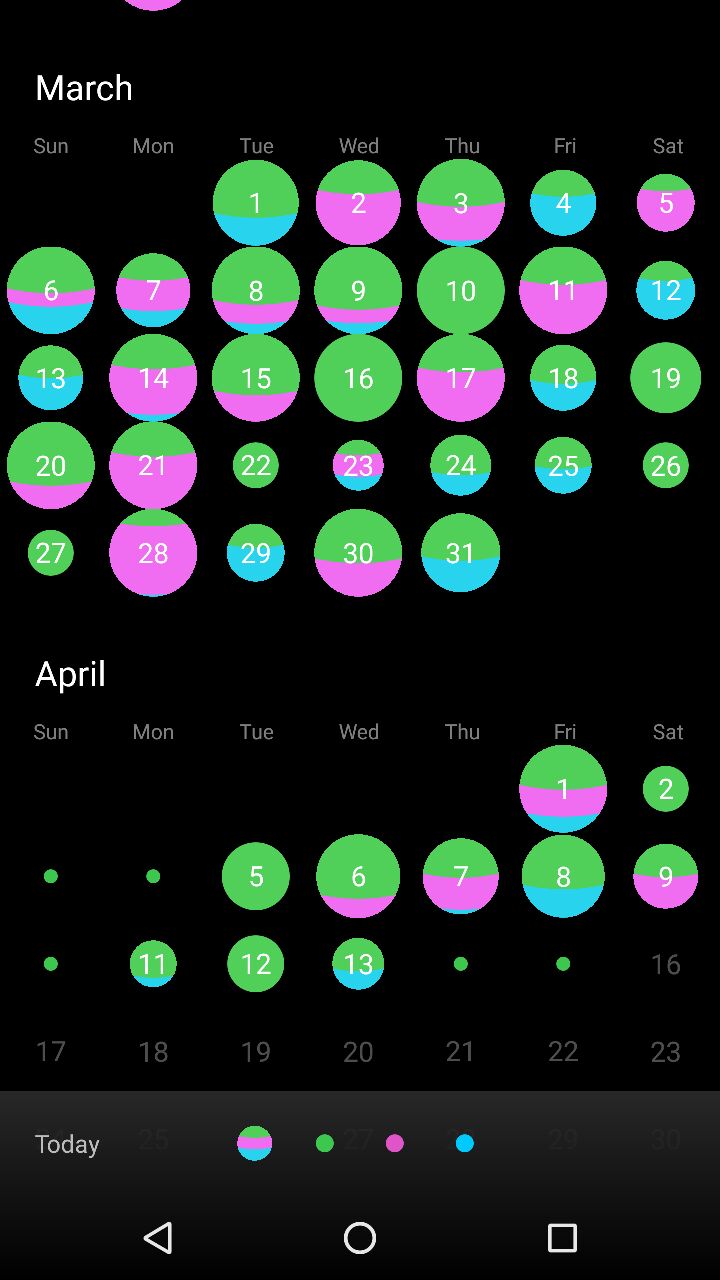
Task: Select April 6 in the calendar
Action: click(x=358, y=876)
